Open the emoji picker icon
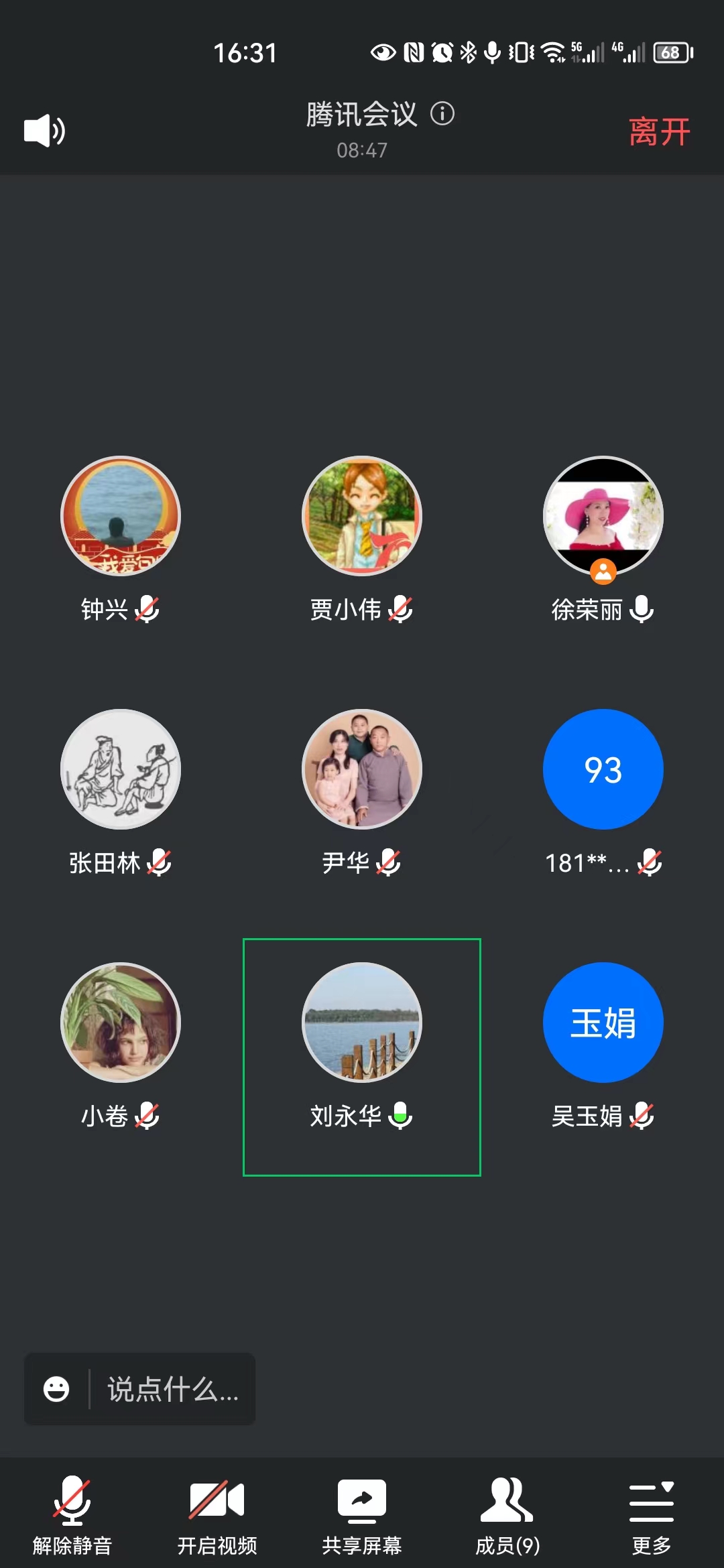This screenshot has width=724, height=1568. [56, 1389]
